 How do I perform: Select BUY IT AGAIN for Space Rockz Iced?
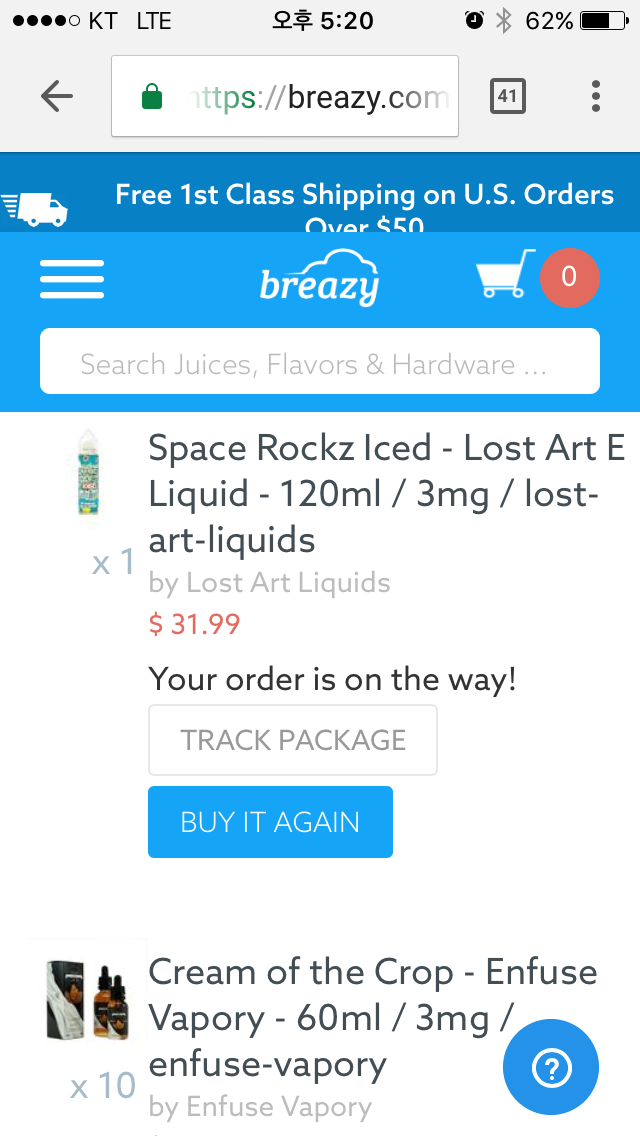pos(270,822)
